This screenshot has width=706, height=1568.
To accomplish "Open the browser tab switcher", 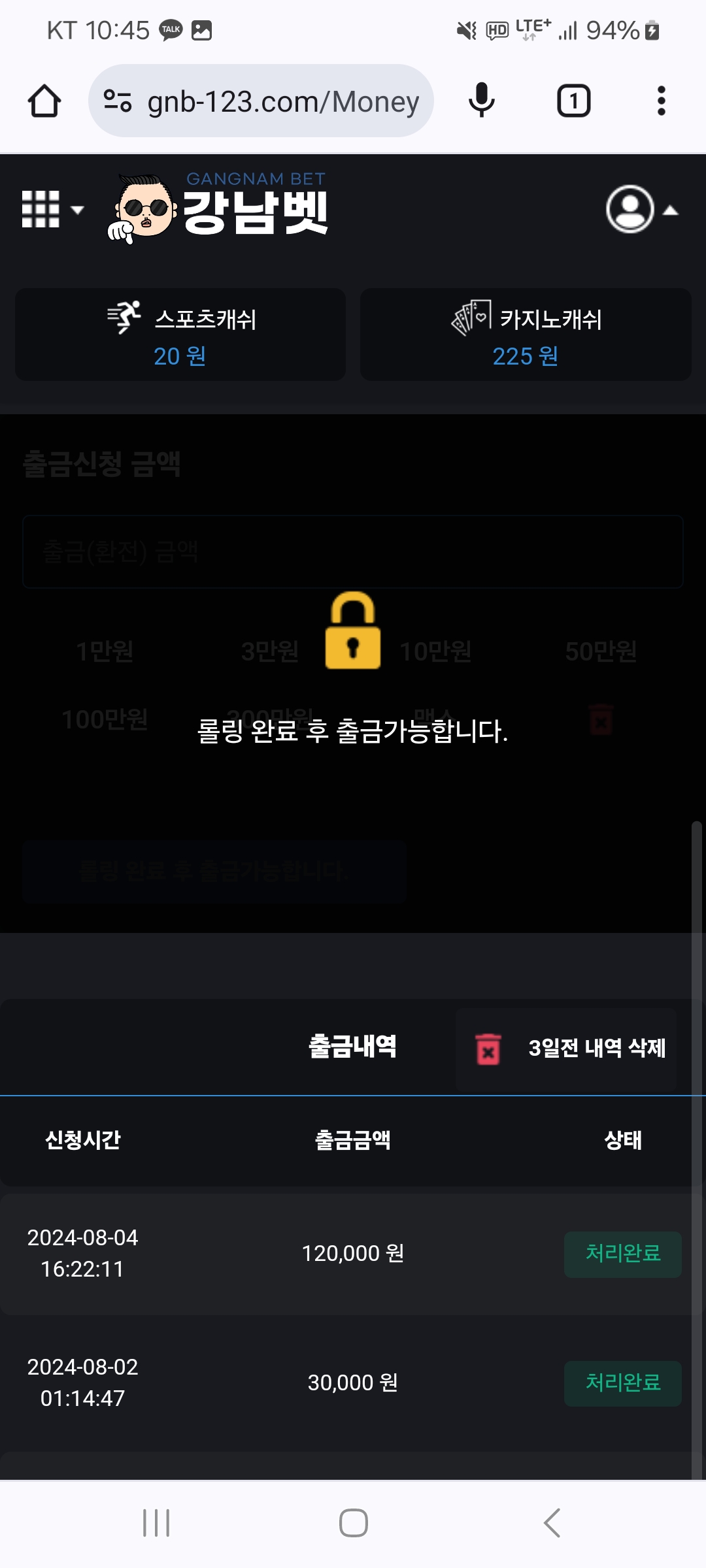I will (x=573, y=101).
